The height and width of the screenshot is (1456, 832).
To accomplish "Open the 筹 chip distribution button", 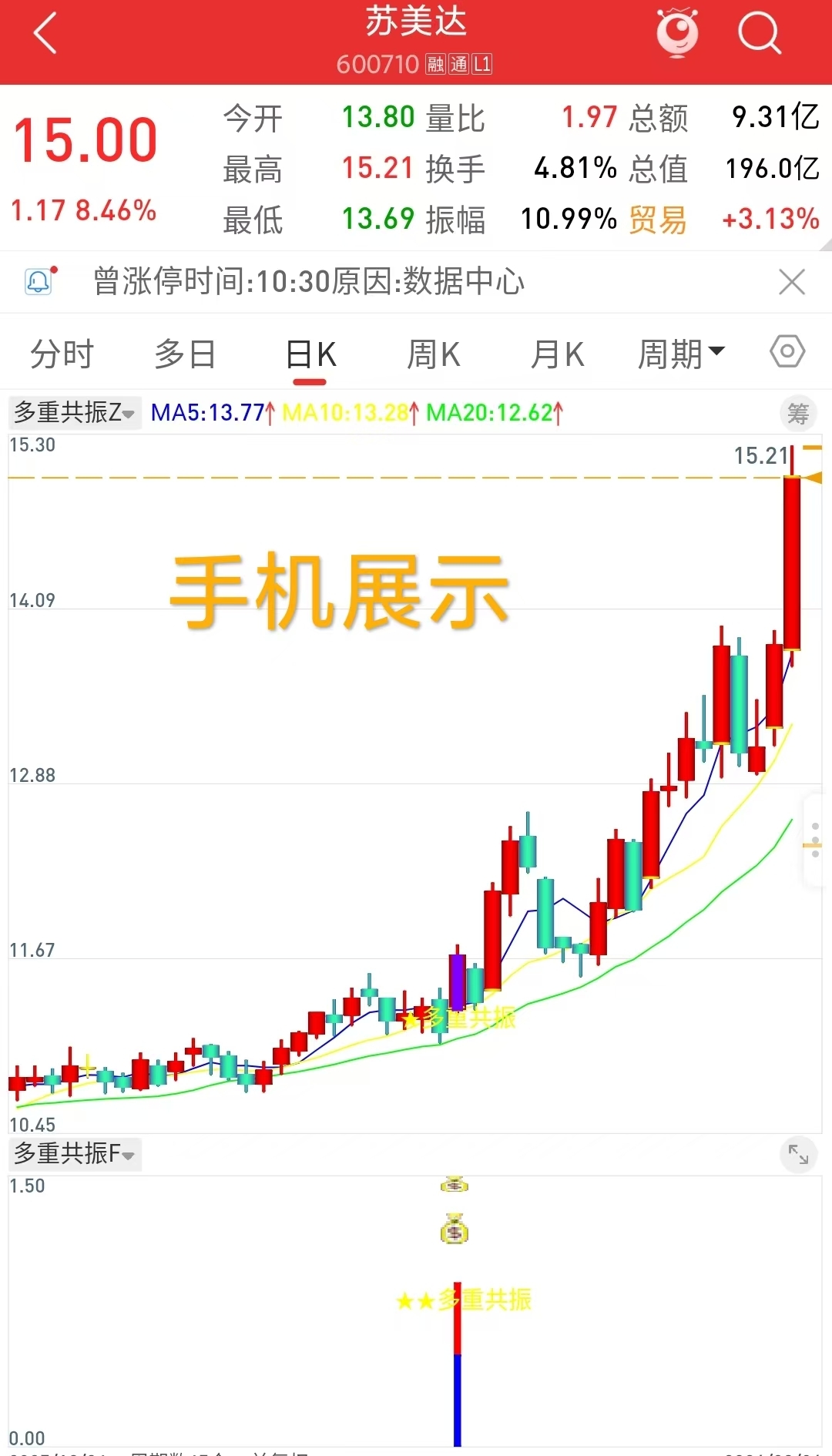I will pyautogui.click(x=798, y=414).
